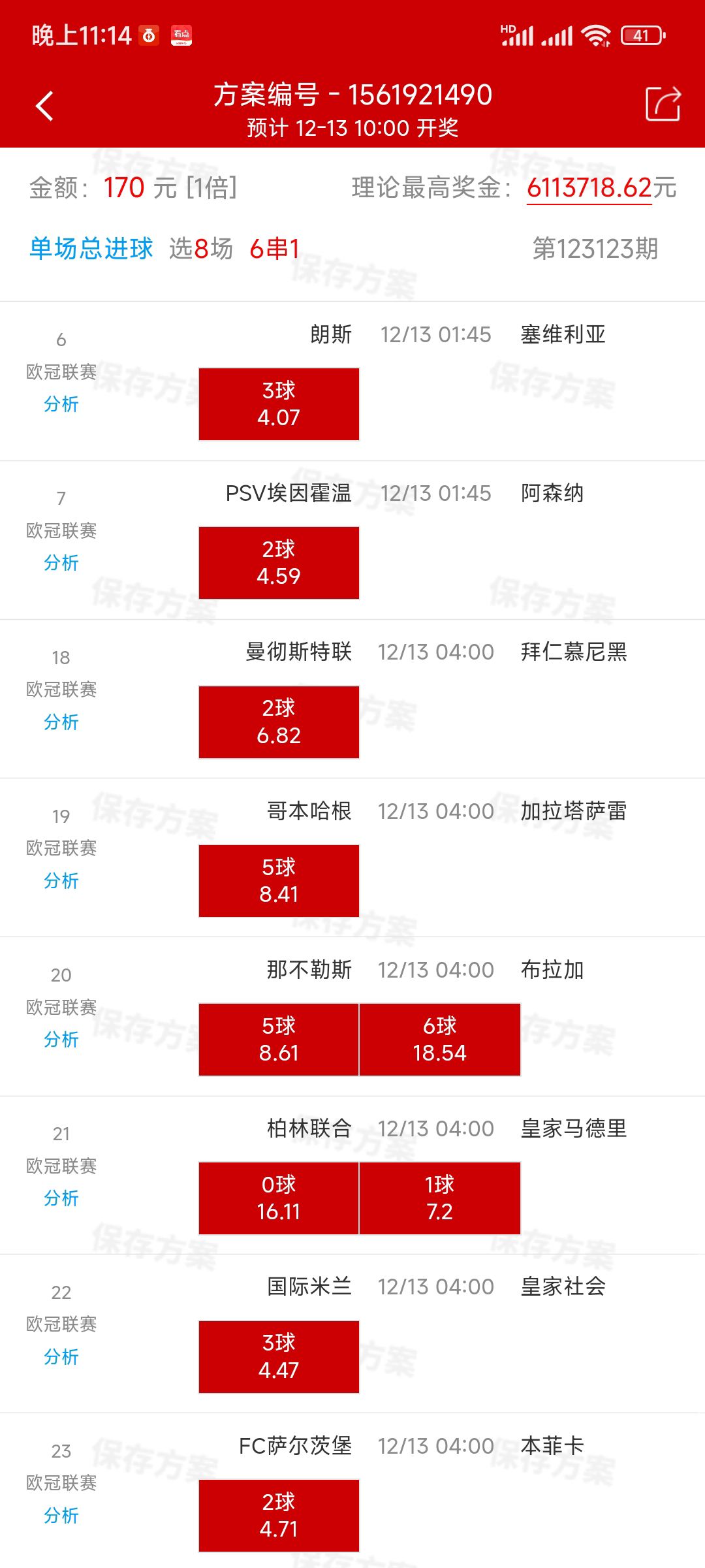Open 分析 for 朗斯 vs 塞维利亚
The height and width of the screenshot is (1568, 705).
click(61, 404)
